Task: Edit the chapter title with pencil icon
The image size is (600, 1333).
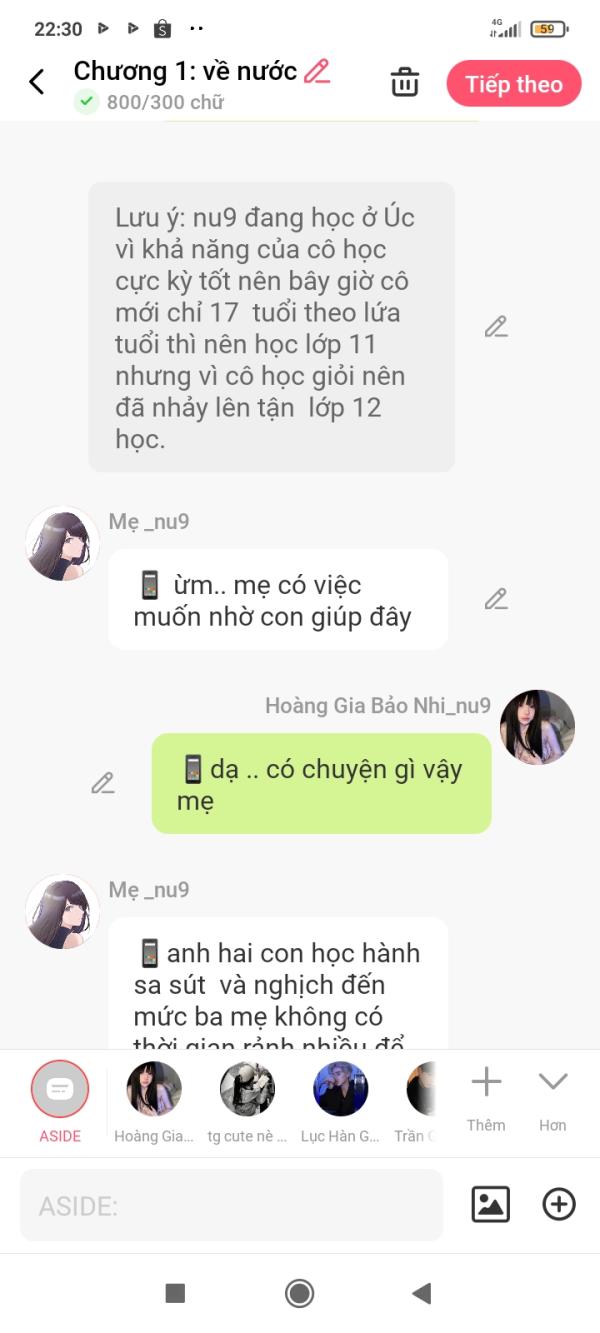Action: 317,71
